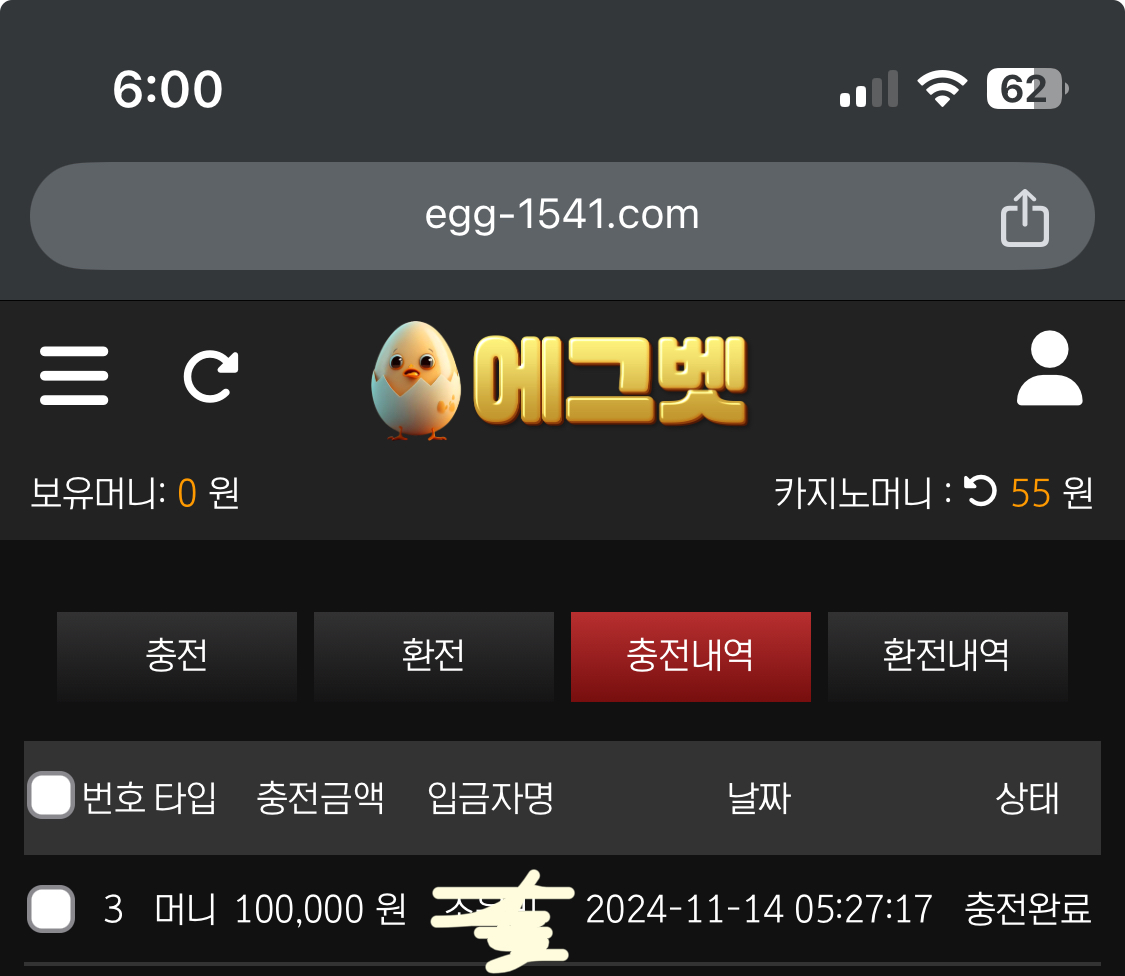The width and height of the screenshot is (1125, 976).
Task: Open the user profile icon
Action: pos(1049,370)
